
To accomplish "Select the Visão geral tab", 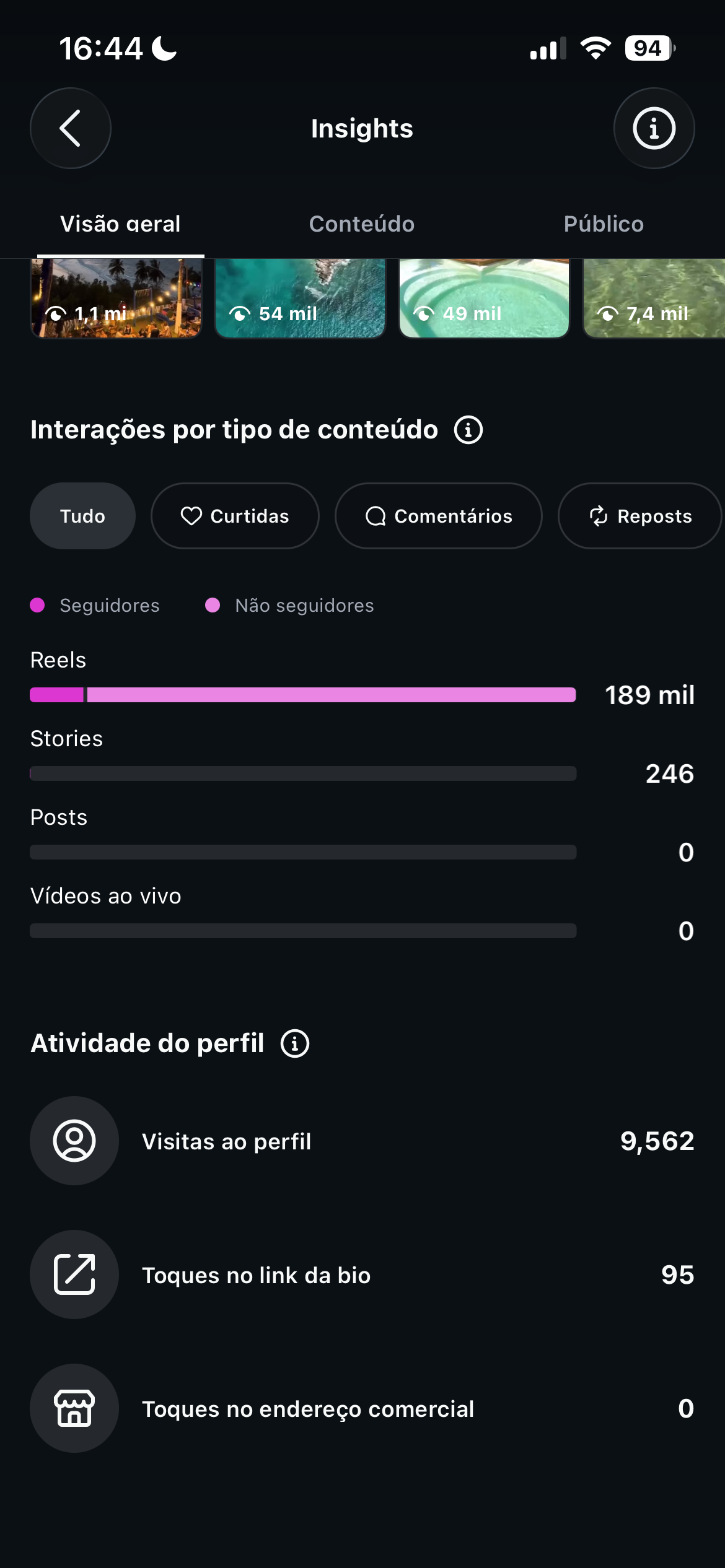I will tap(120, 224).
